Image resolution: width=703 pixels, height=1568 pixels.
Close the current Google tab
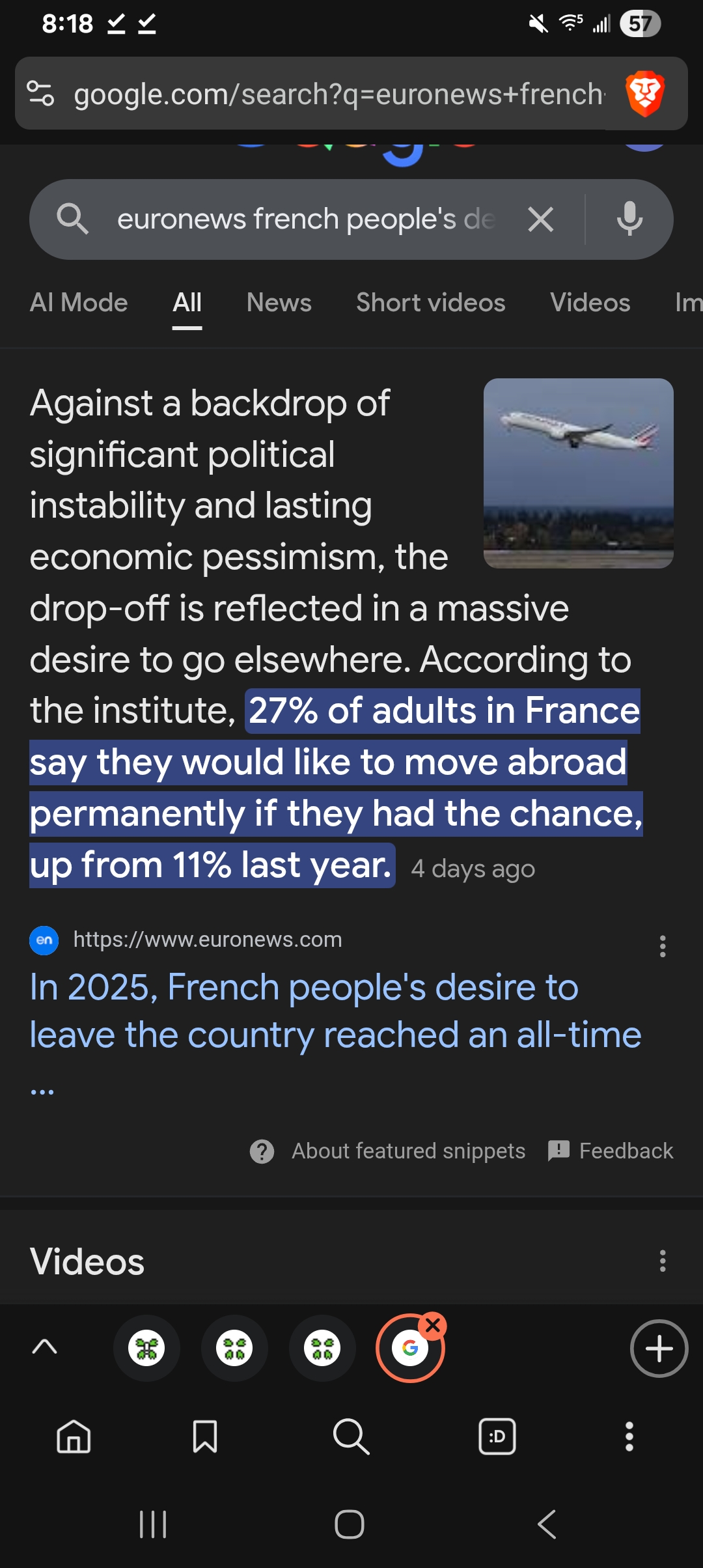point(433,1325)
